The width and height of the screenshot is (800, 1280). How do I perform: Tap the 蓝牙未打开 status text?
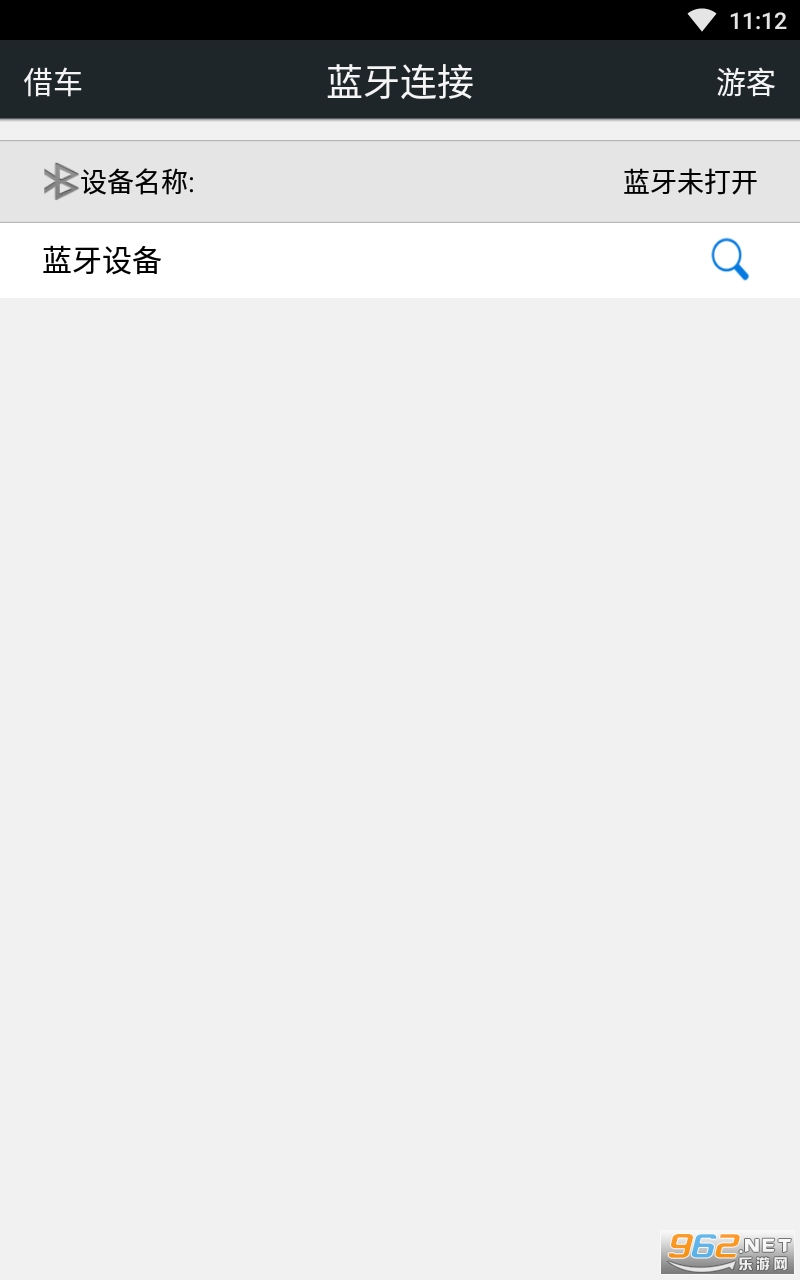click(690, 182)
